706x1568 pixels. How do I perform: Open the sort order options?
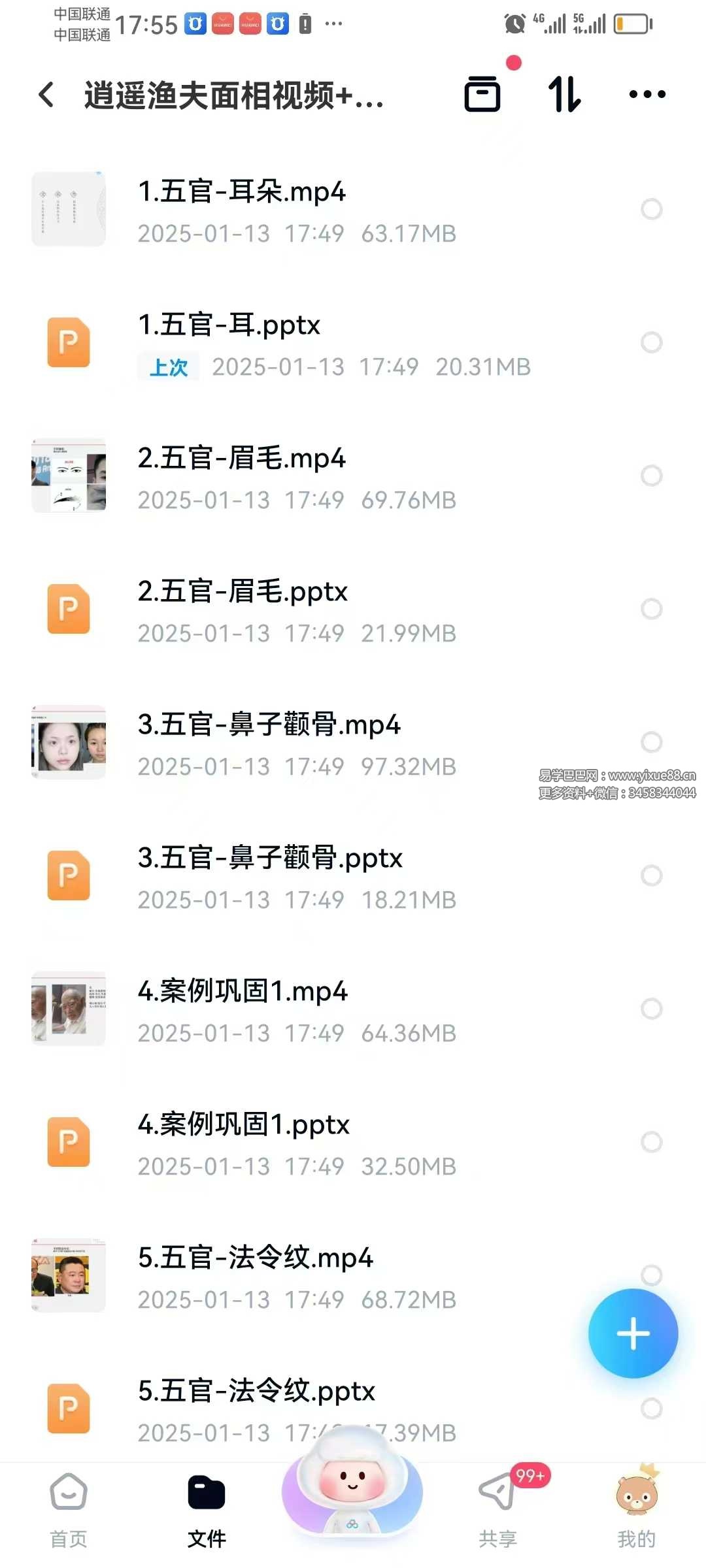click(565, 94)
